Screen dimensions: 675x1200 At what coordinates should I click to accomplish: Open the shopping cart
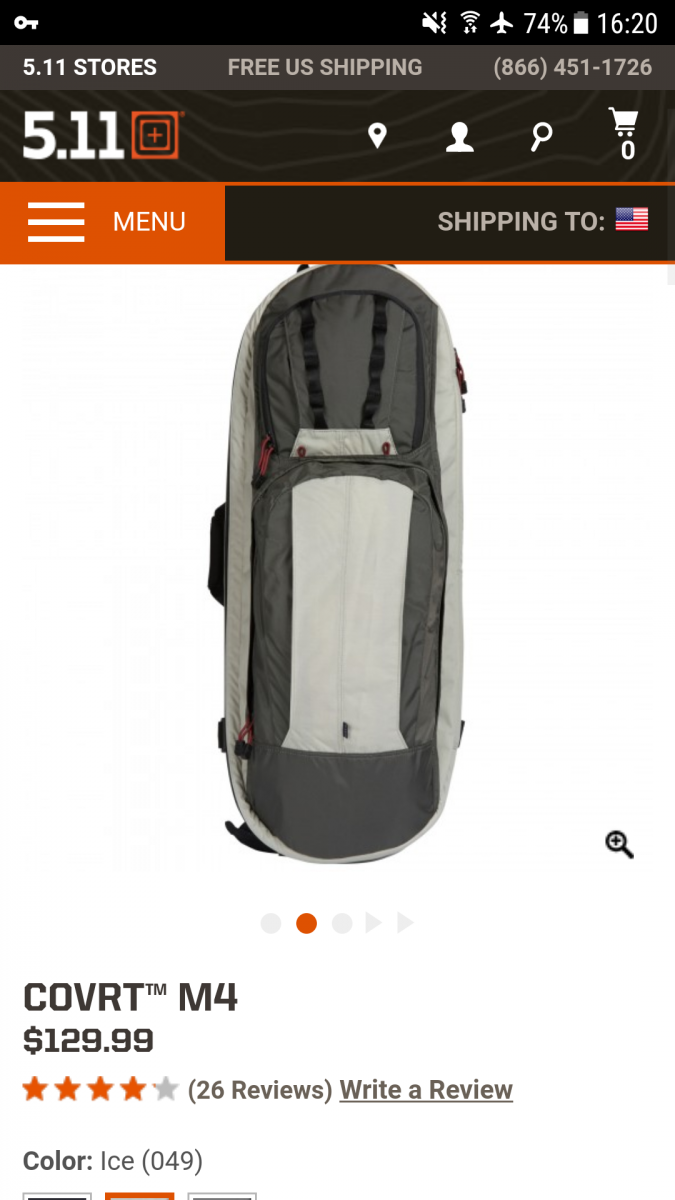[x=626, y=134]
